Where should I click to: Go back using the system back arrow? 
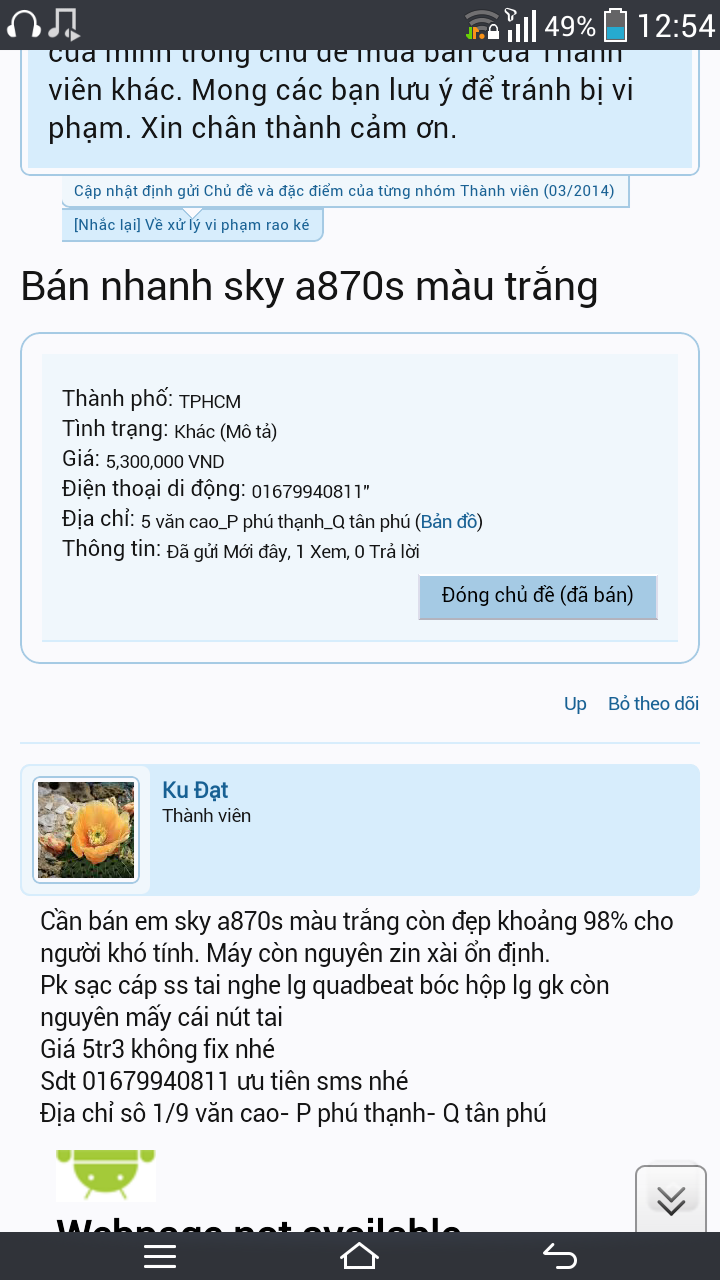coord(560,1256)
